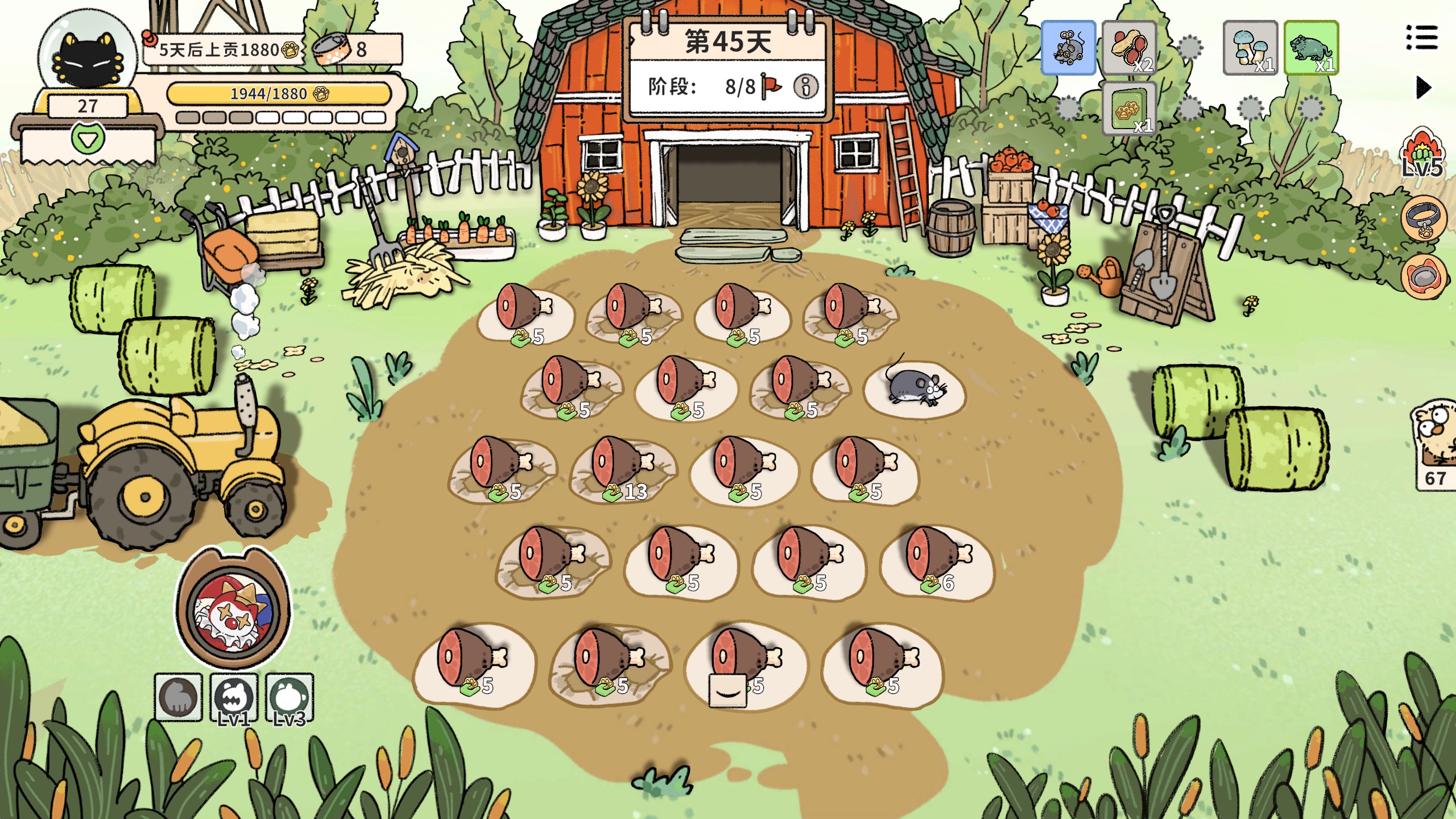Image resolution: width=1456 pixels, height=819 pixels.
Task: Expand the green heart dropdown under 27
Action: coord(88,139)
